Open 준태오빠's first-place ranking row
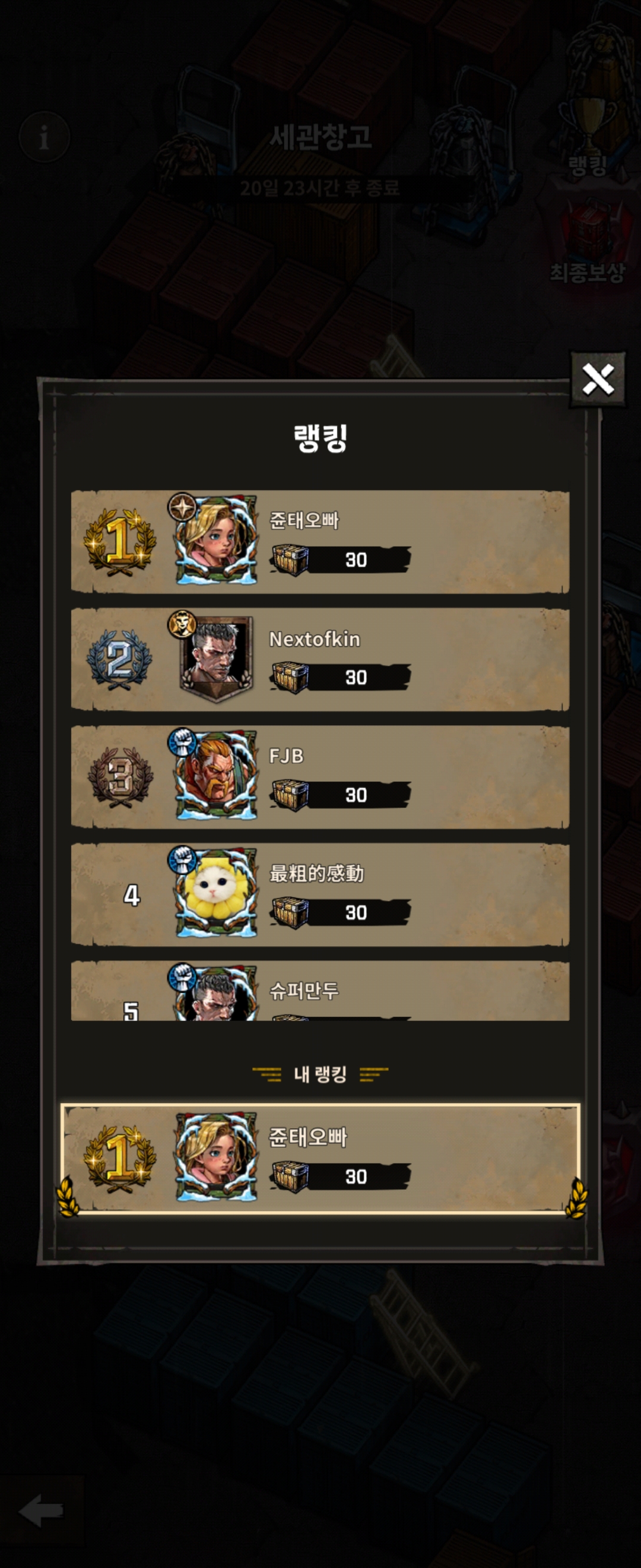Viewport: 641px width, 1568px height. 320,541
